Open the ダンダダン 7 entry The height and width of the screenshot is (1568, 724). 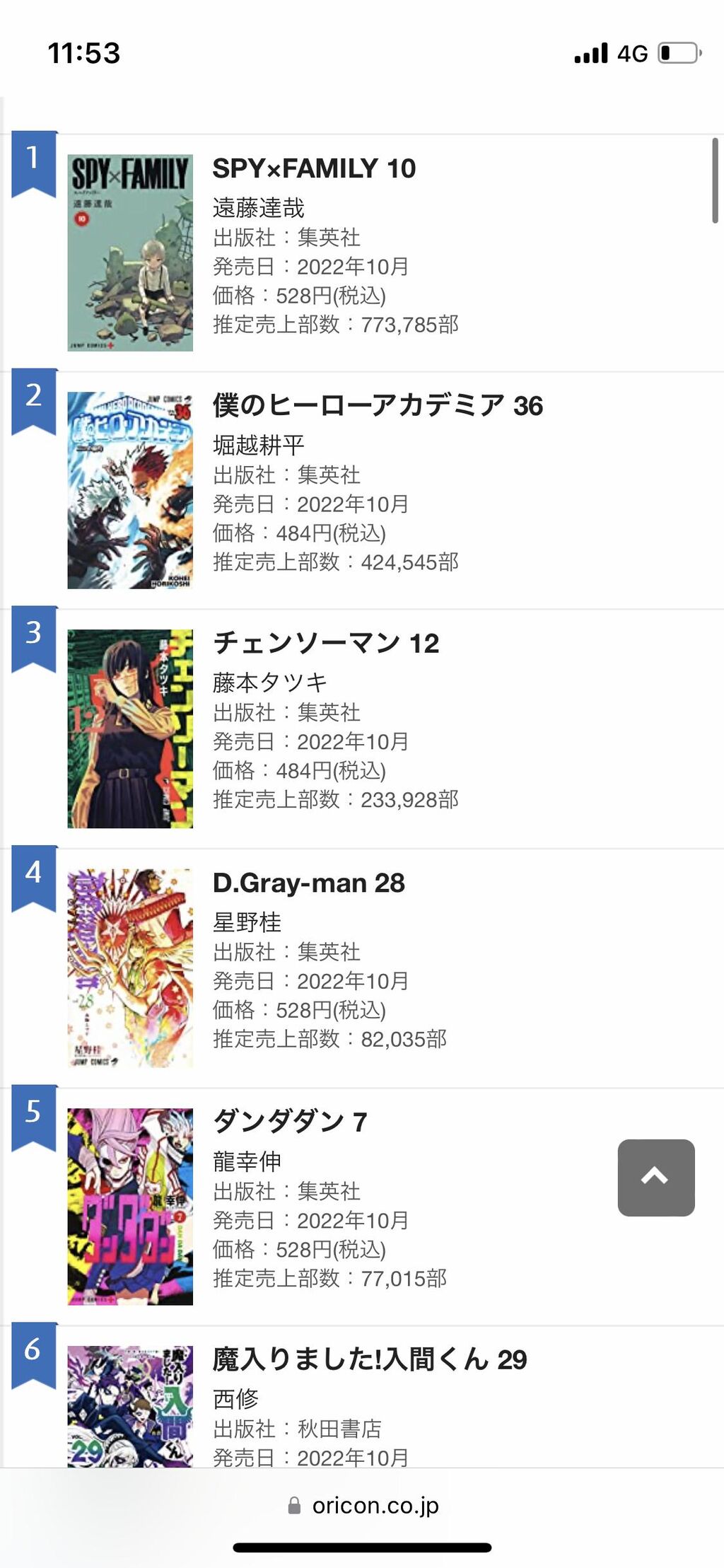(289, 1122)
